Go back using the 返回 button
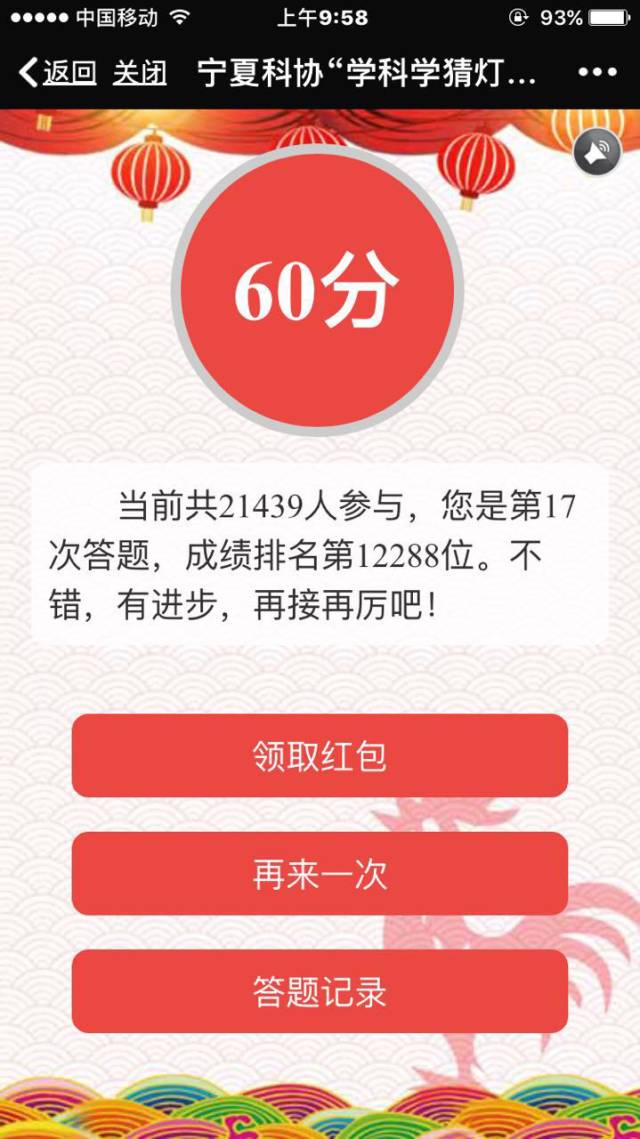 tap(58, 73)
